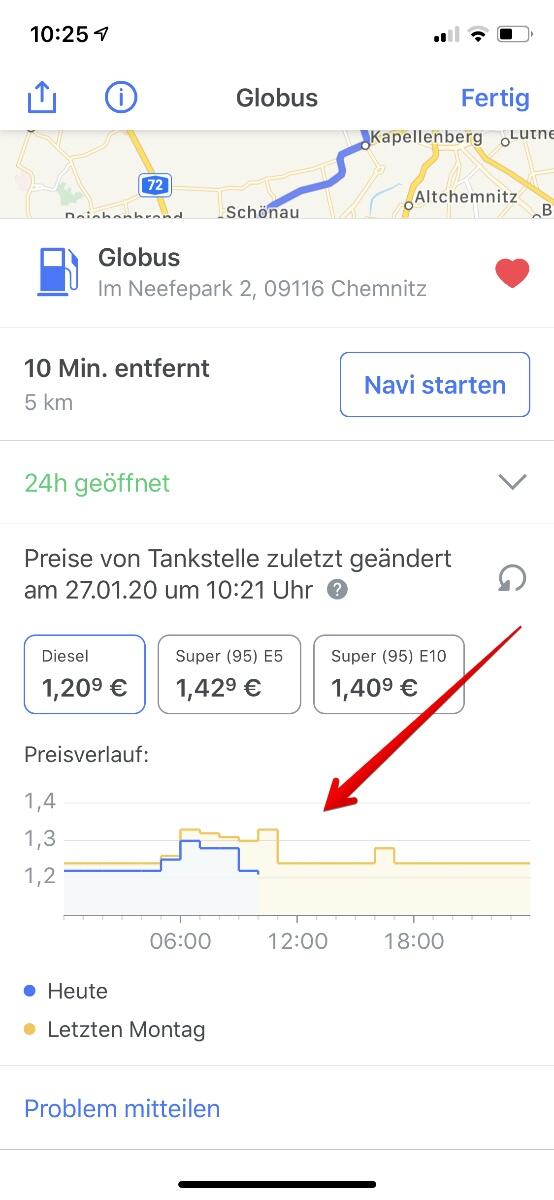Open the help icon next to price update time
This screenshot has height=1200, width=554.
click(x=338, y=589)
